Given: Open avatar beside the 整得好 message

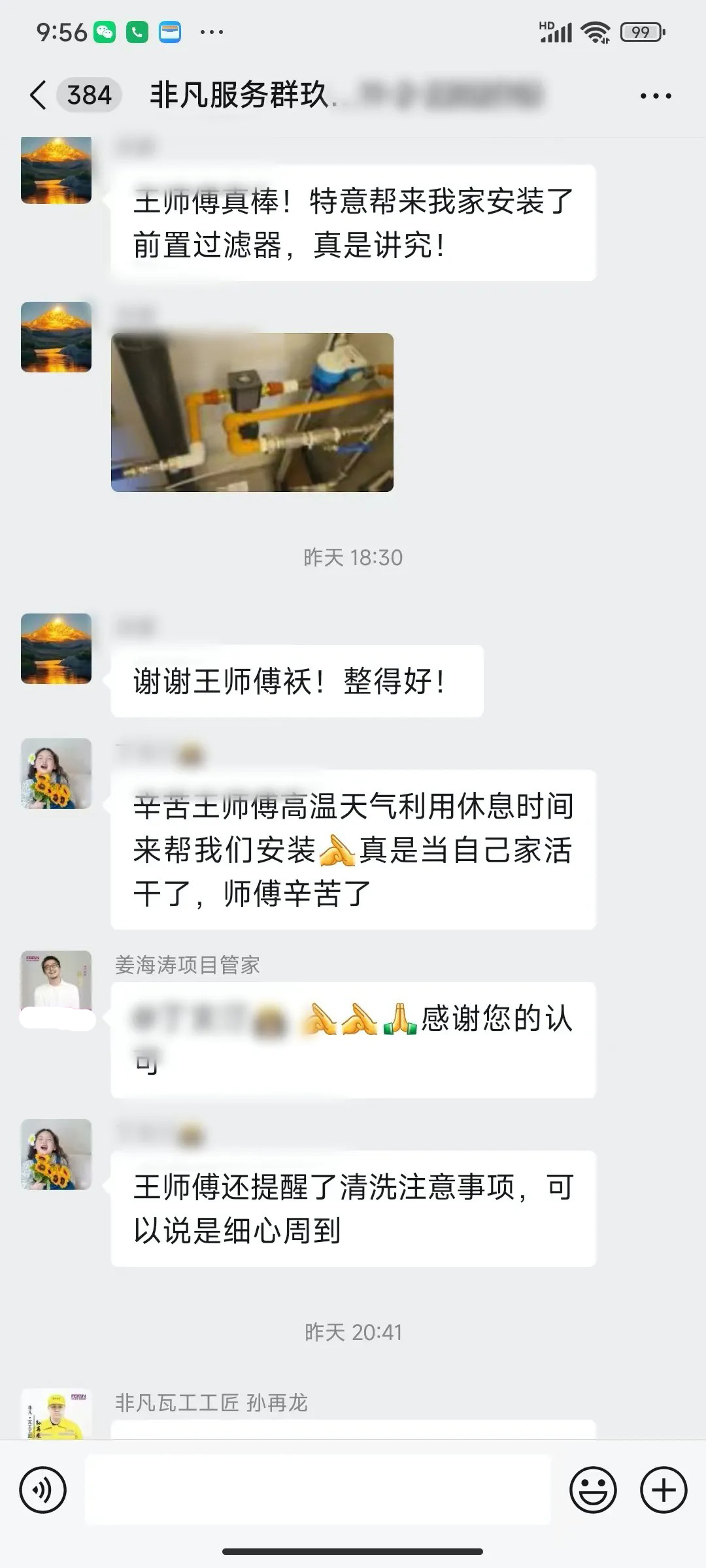Looking at the screenshot, I should point(56,648).
